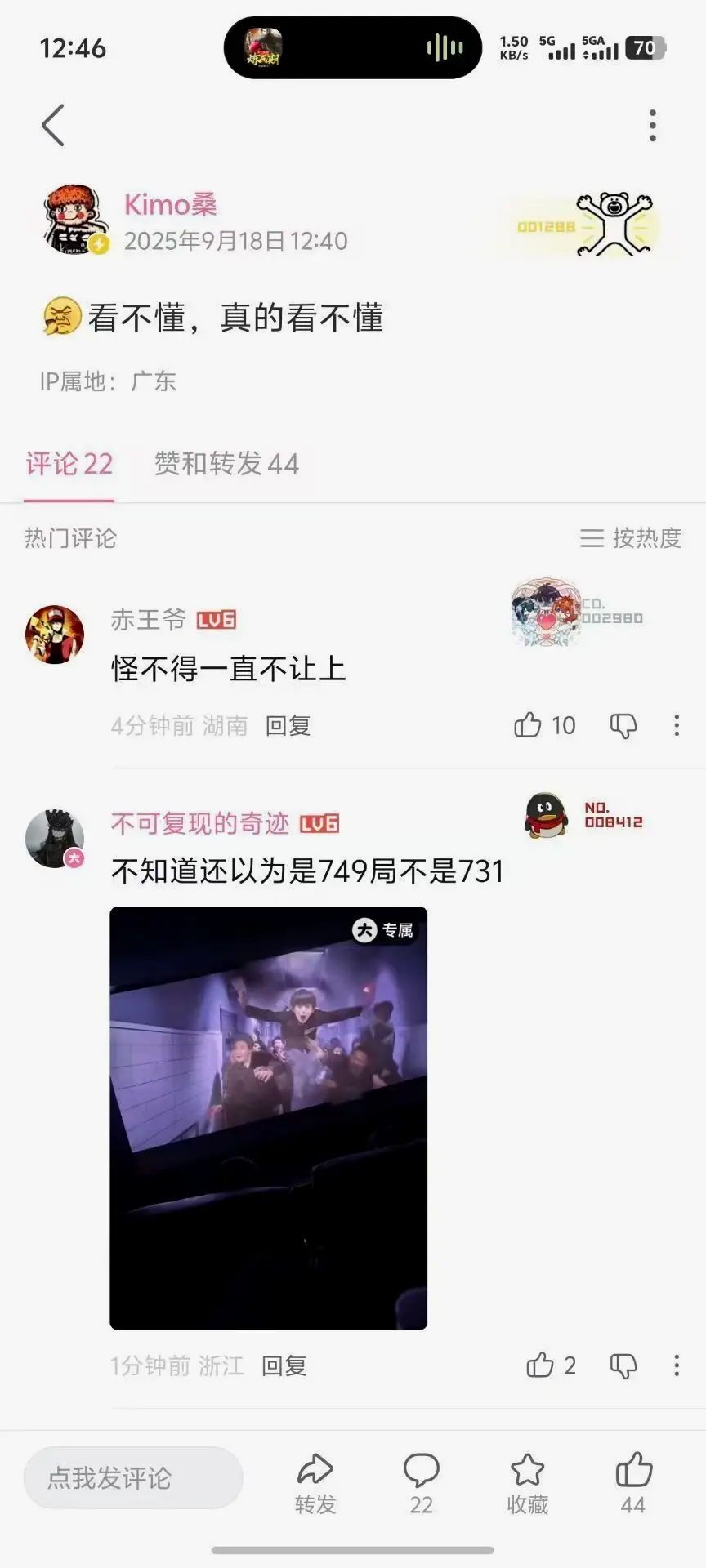Switch to the 赞和转发 44 tab
Screen dimensions: 706x1568
point(226,464)
